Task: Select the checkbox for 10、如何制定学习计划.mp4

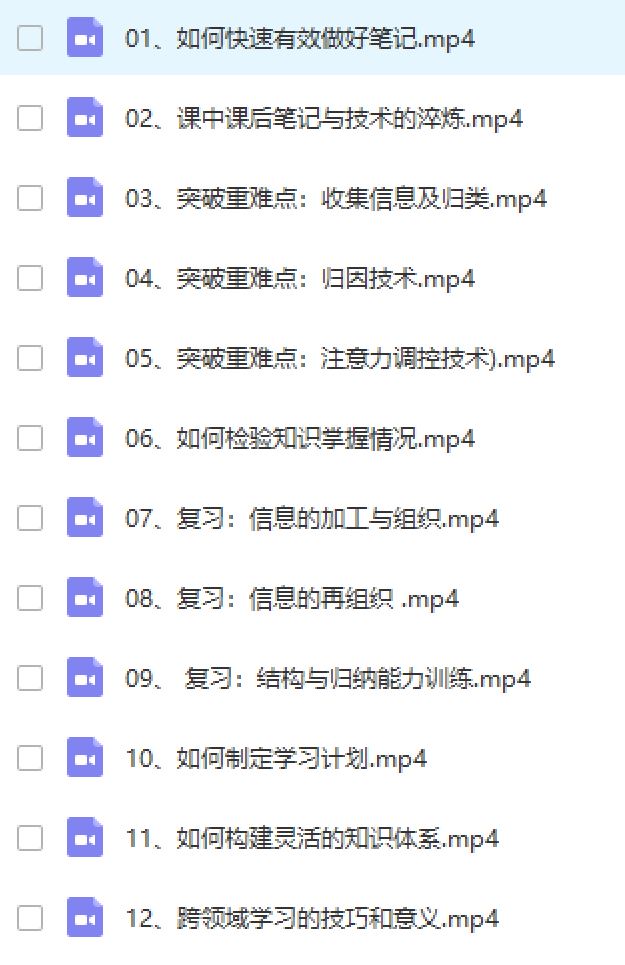Action: coord(31,759)
